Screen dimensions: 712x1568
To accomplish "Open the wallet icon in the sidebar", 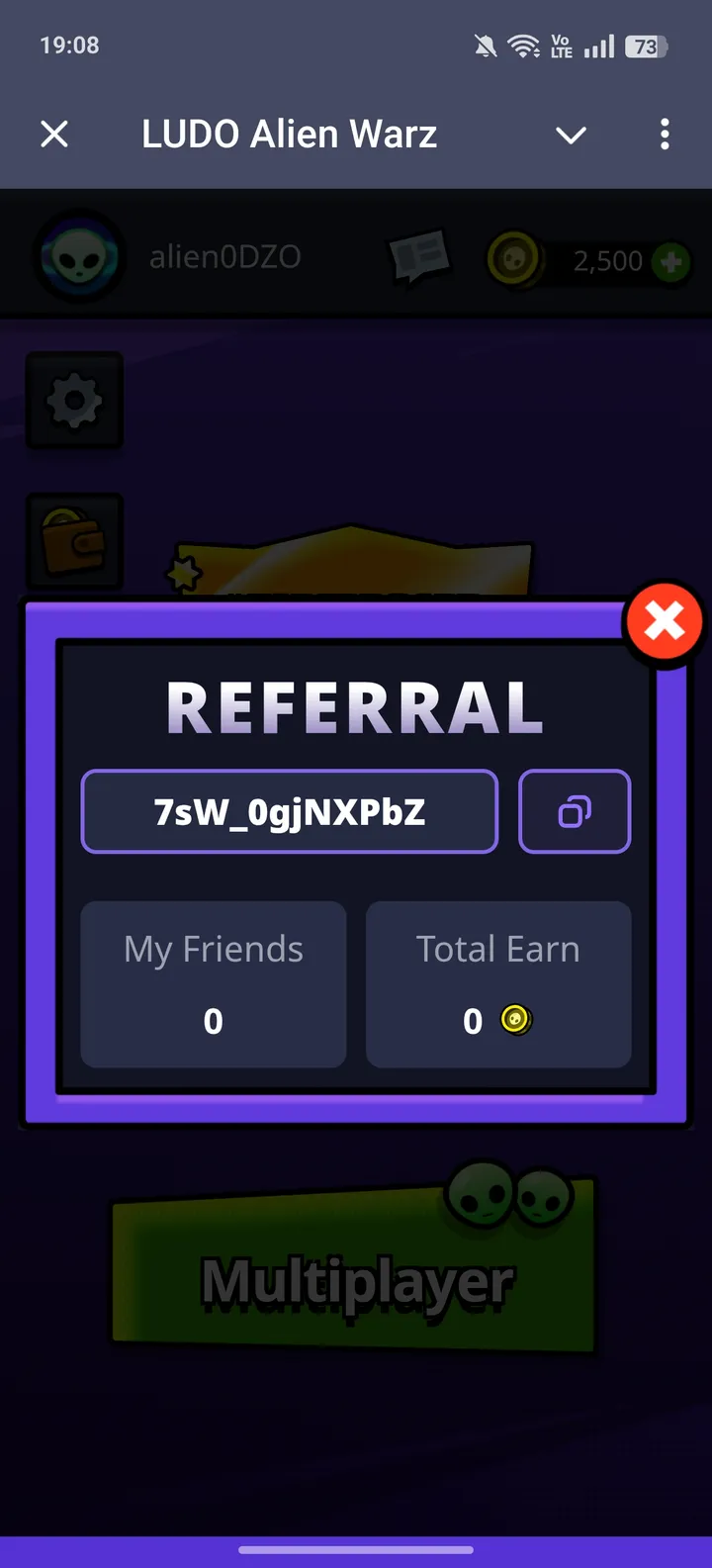I will click(x=74, y=541).
